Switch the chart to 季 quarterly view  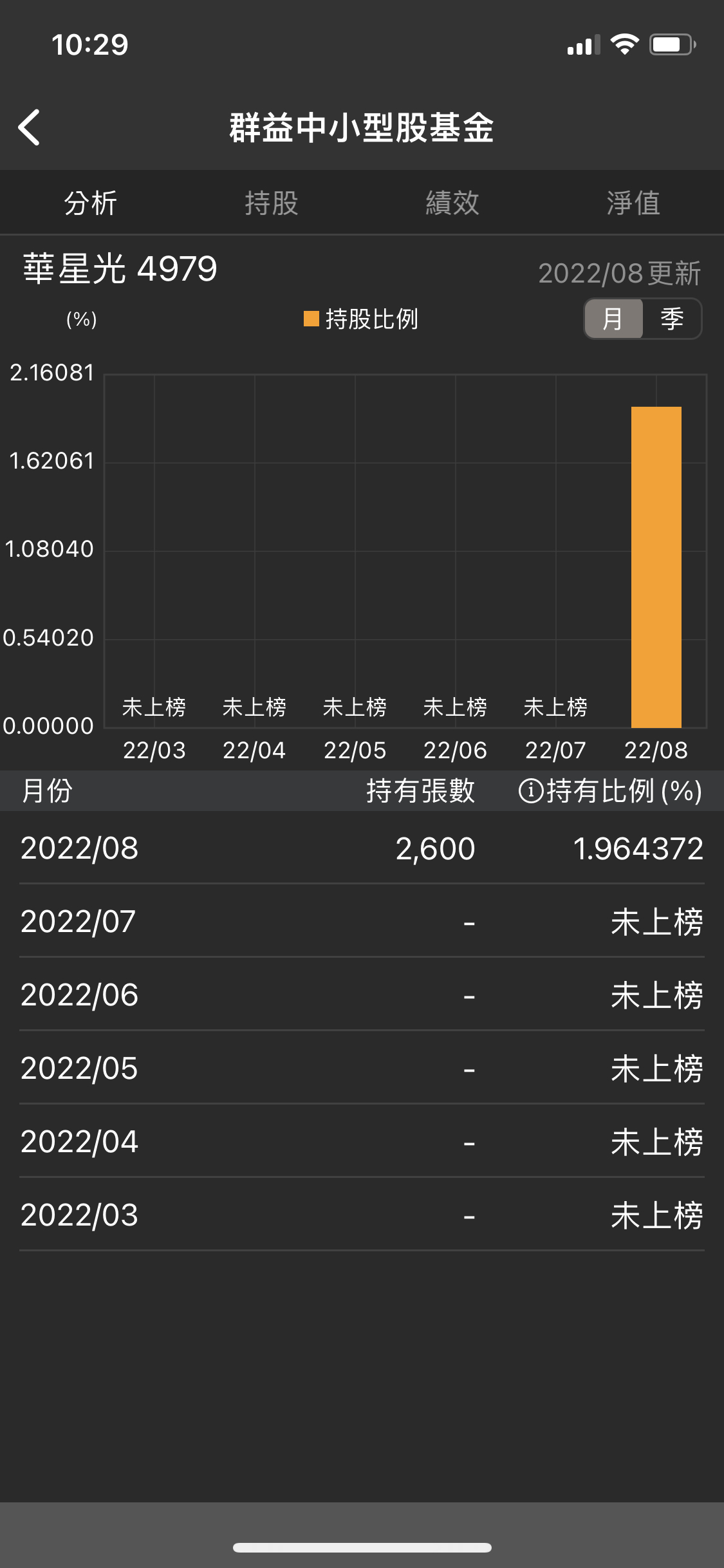(672, 319)
